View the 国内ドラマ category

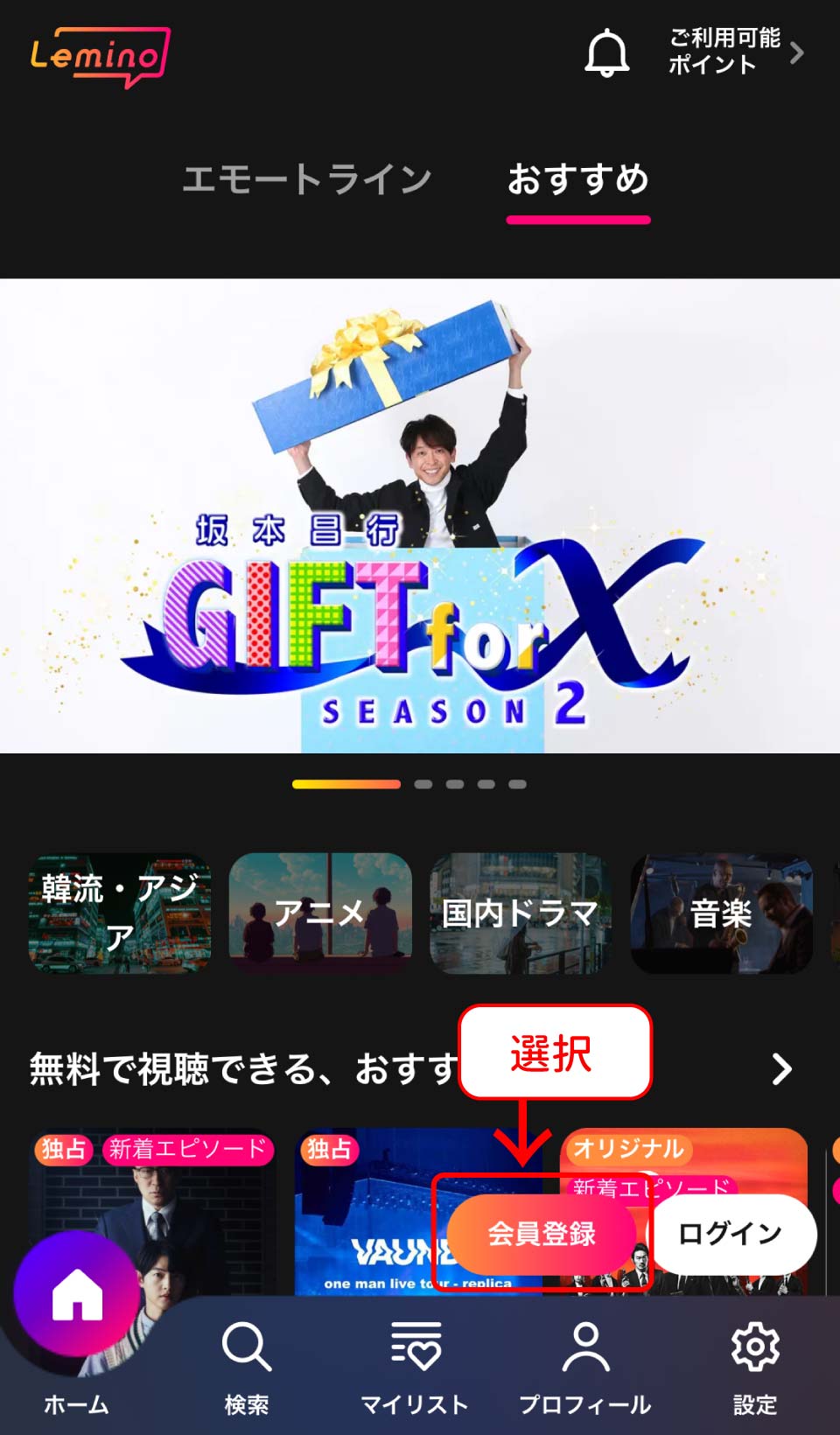pos(521,913)
